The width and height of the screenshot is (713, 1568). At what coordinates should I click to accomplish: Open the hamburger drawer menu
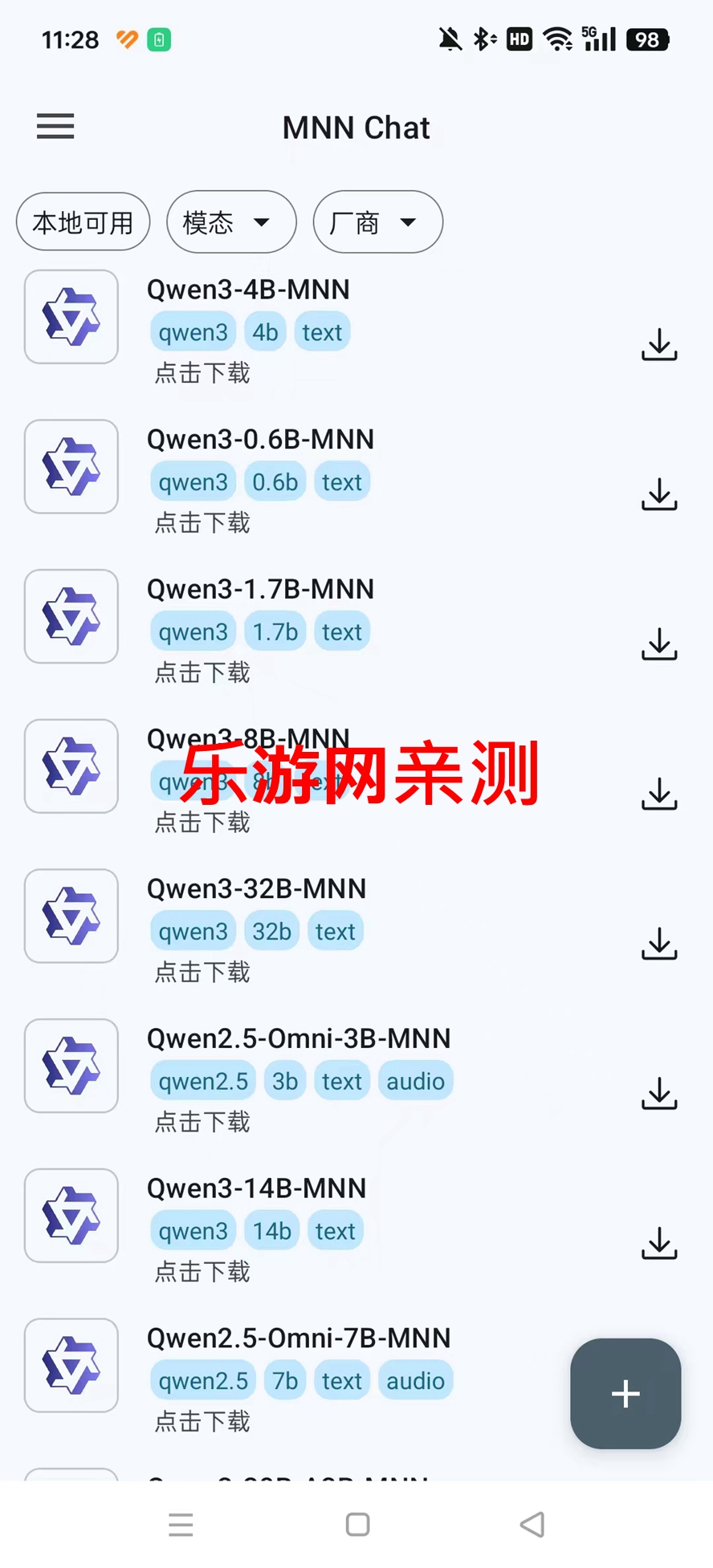click(x=55, y=127)
